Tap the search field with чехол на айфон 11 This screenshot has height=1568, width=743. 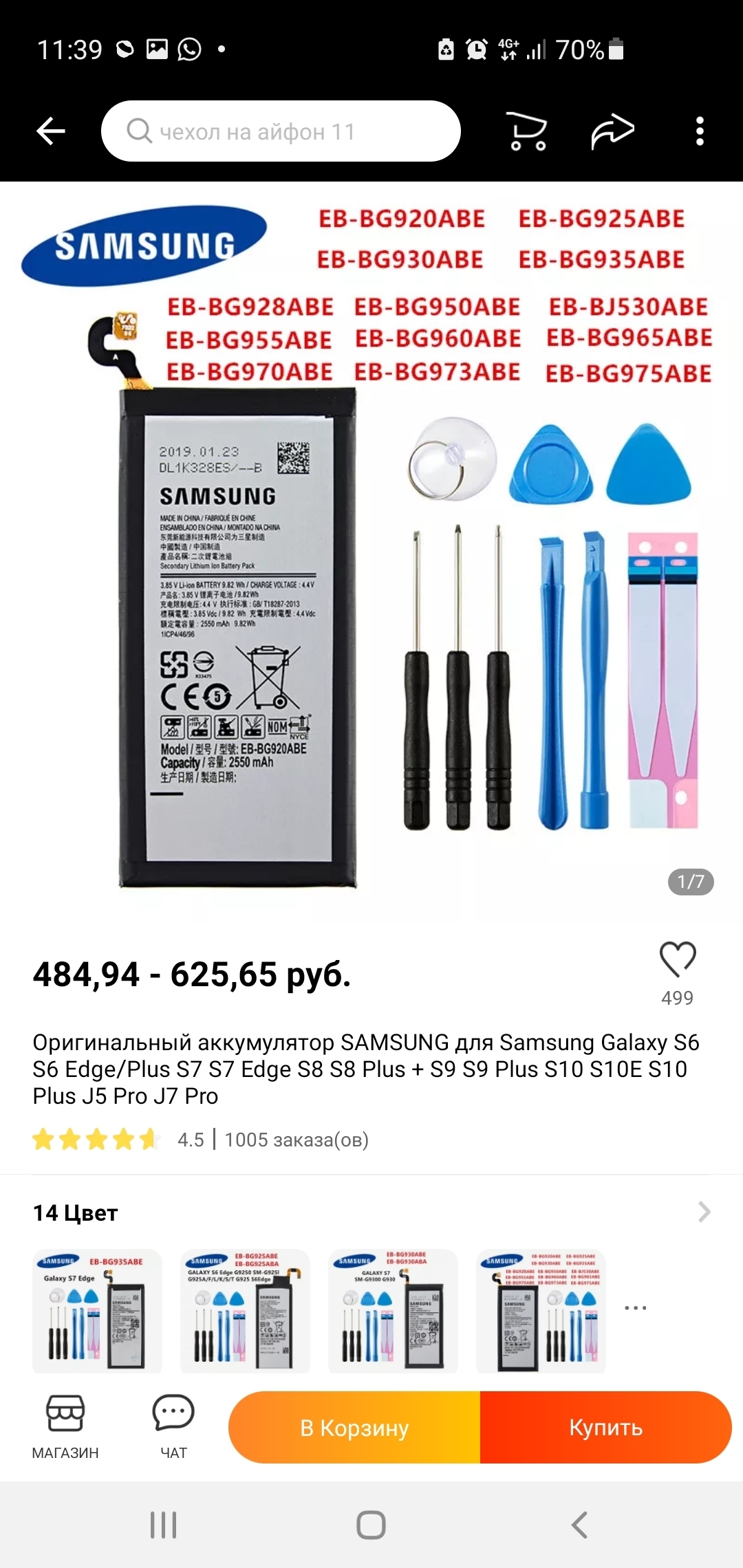(281, 131)
